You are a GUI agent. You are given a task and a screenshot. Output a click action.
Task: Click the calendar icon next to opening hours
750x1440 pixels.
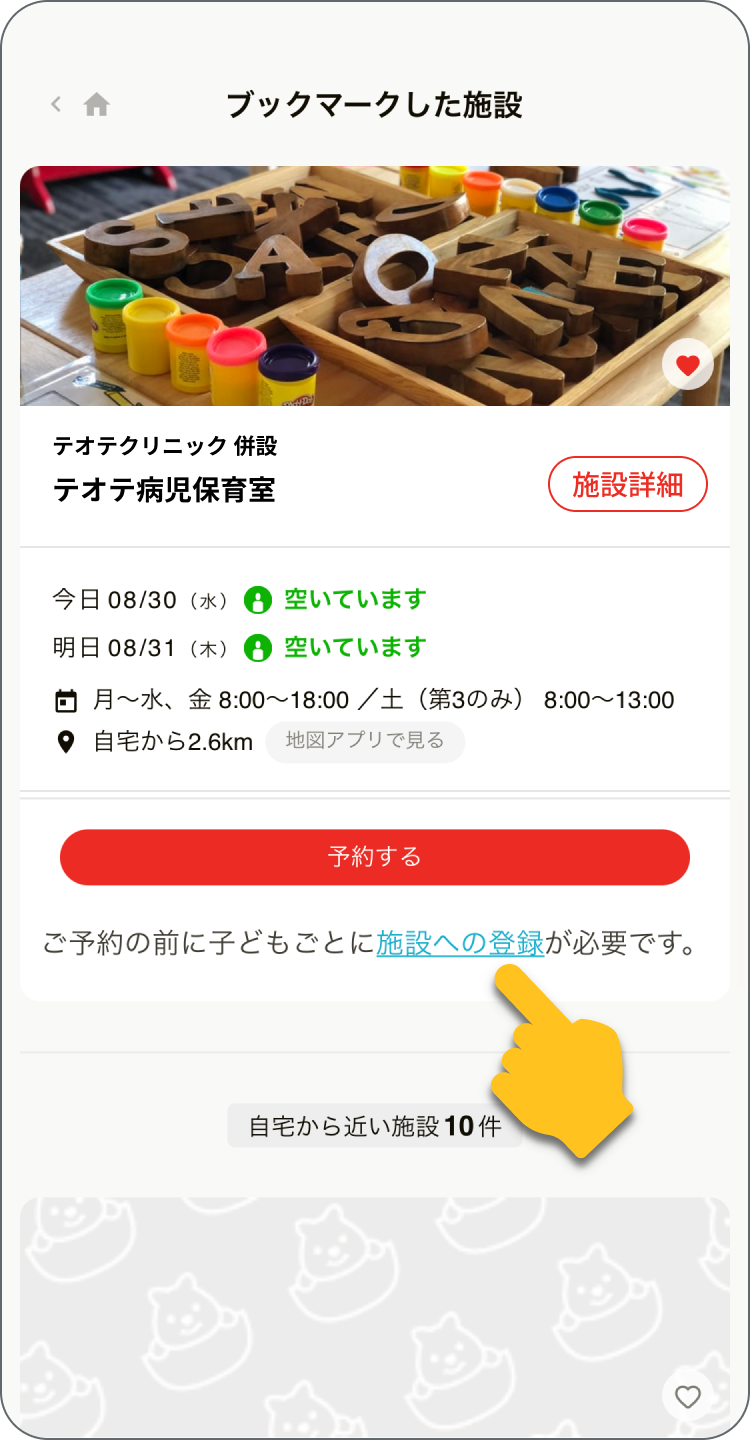pyautogui.click(x=66, y=700)
